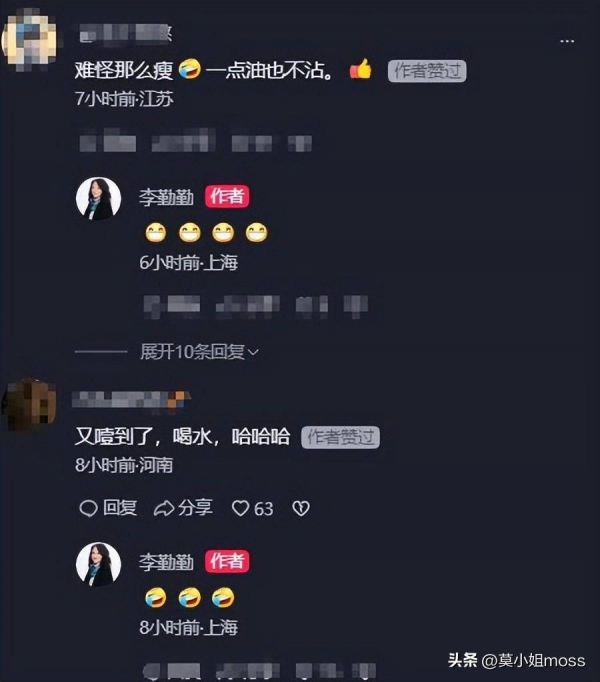Dislike the 又噎到了 comment
The image size is (600, 682).
[x=300, y=508]
